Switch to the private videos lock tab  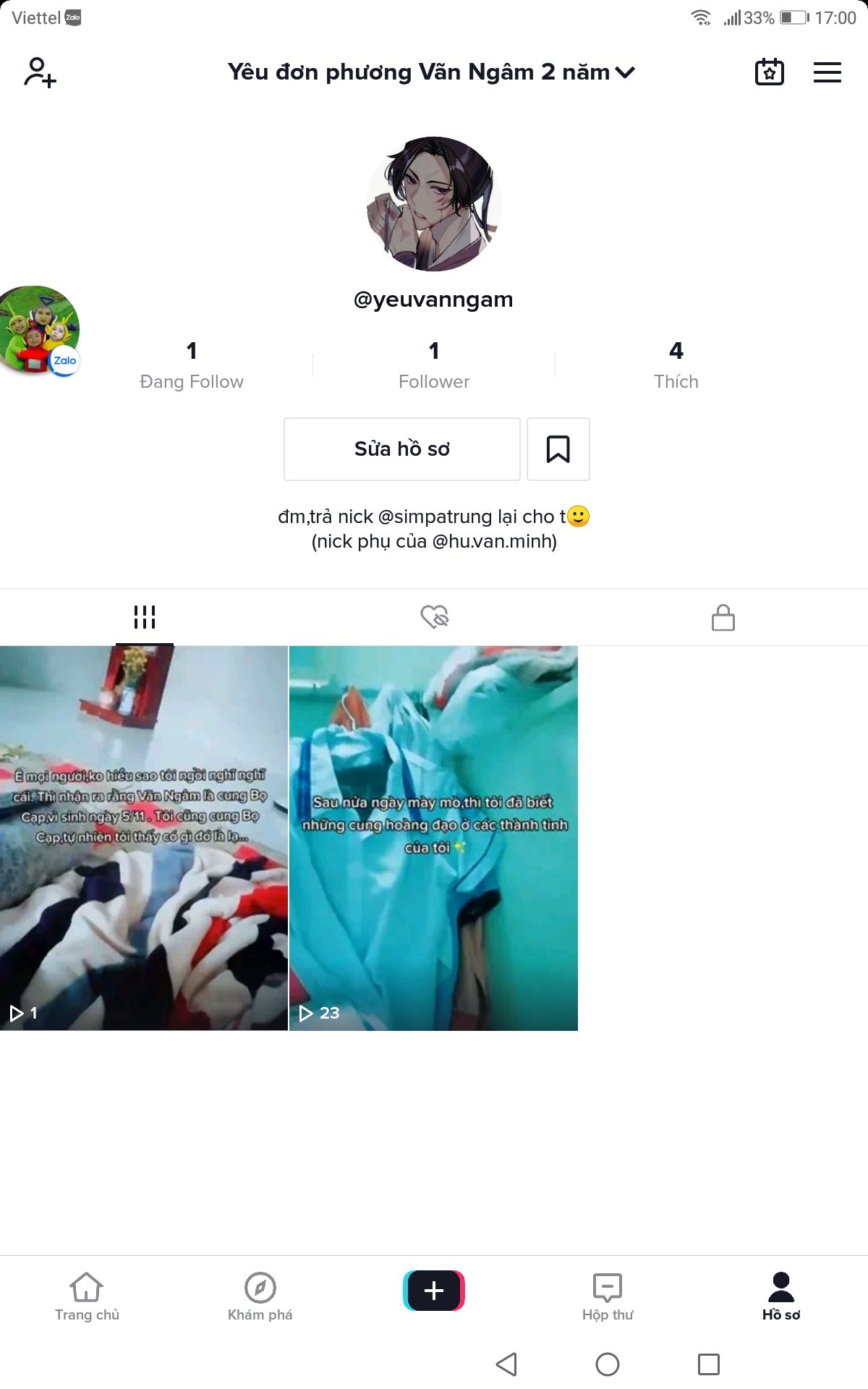pos(723,617)
